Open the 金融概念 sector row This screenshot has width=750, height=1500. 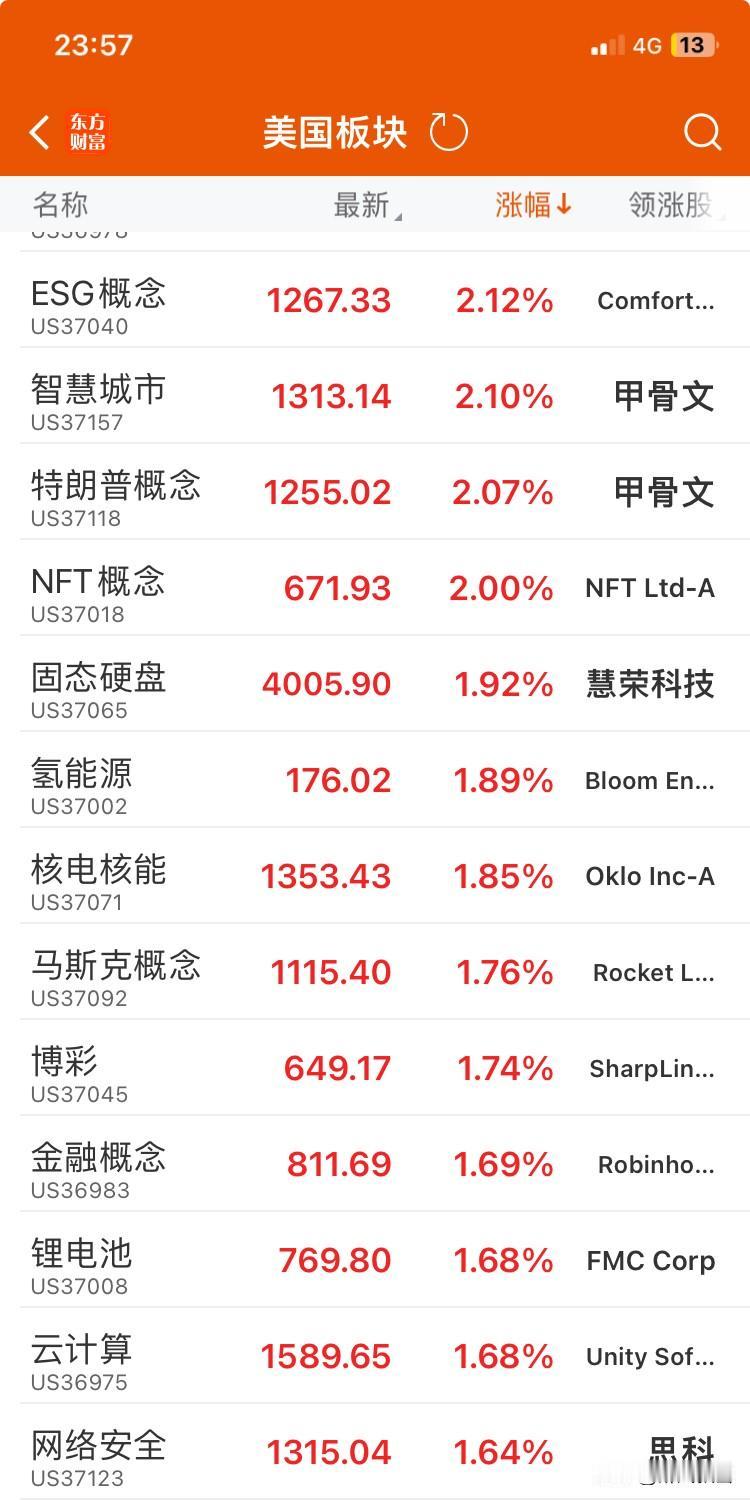click(x=375, y=1164)
